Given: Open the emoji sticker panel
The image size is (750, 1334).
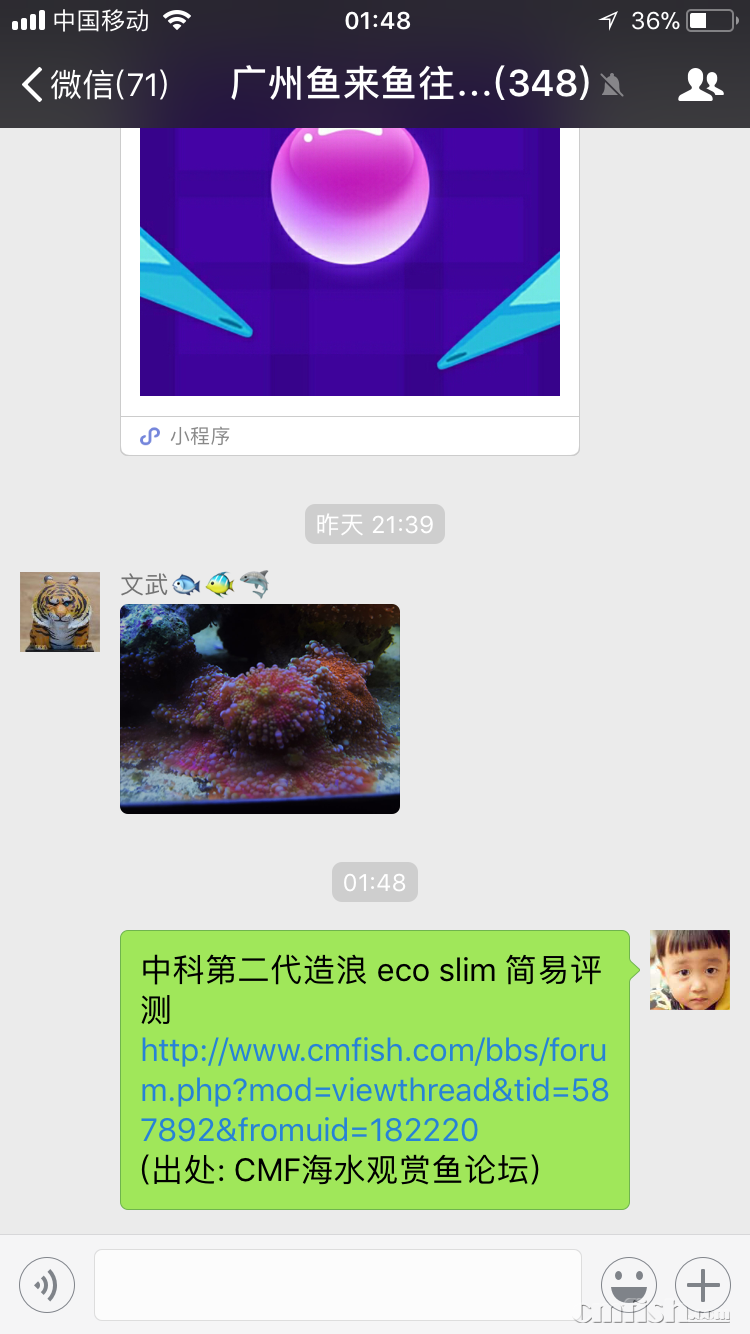Looking at the screenshot, I should pos(629,1284).
